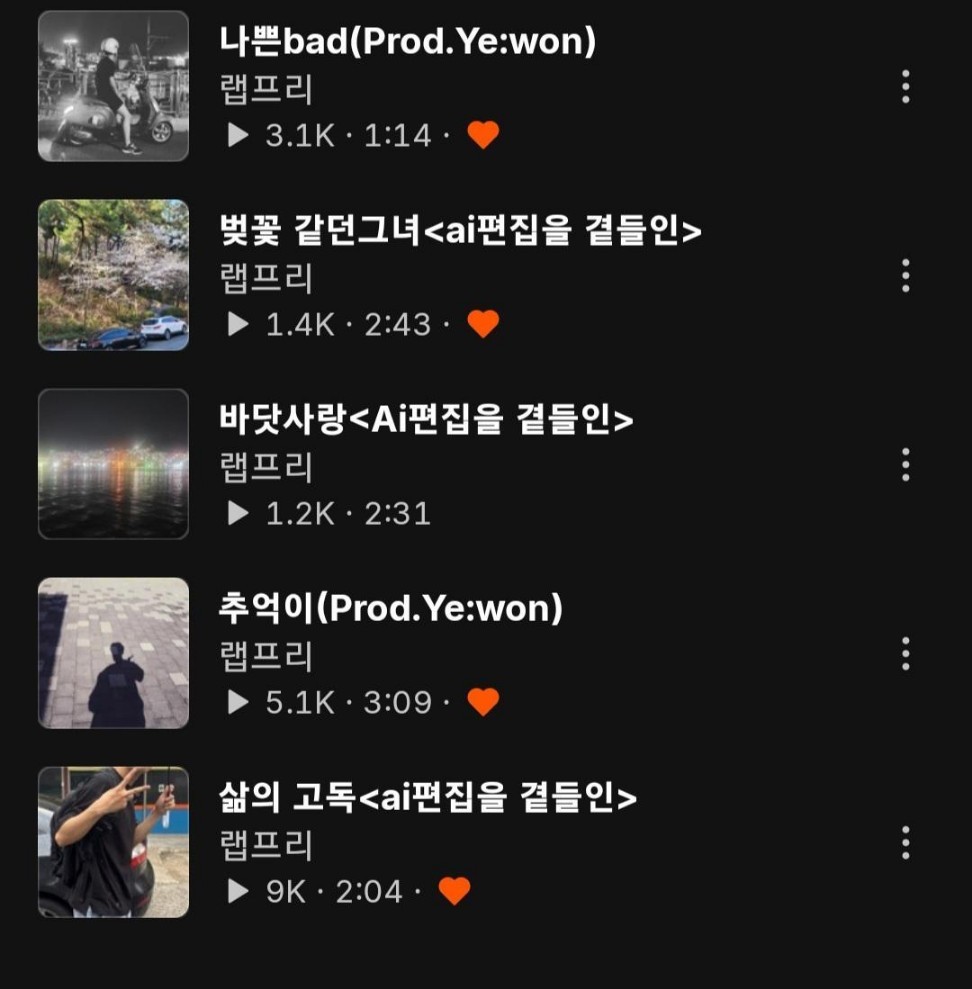972x989 pixels.
Task: Open the overflow menu for 나쁜bad
Action: 905,87
